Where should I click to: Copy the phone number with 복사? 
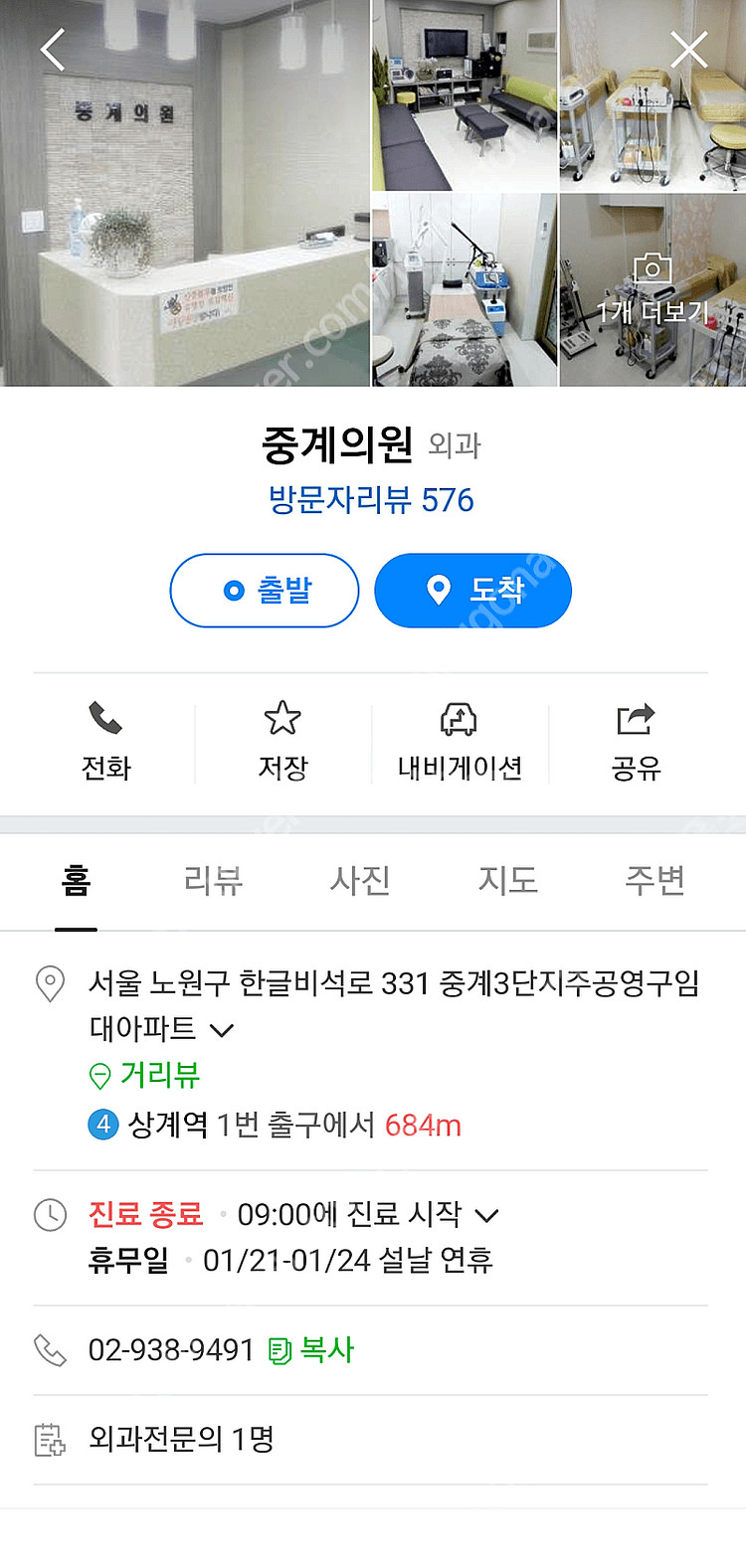tap(311, 1350)
